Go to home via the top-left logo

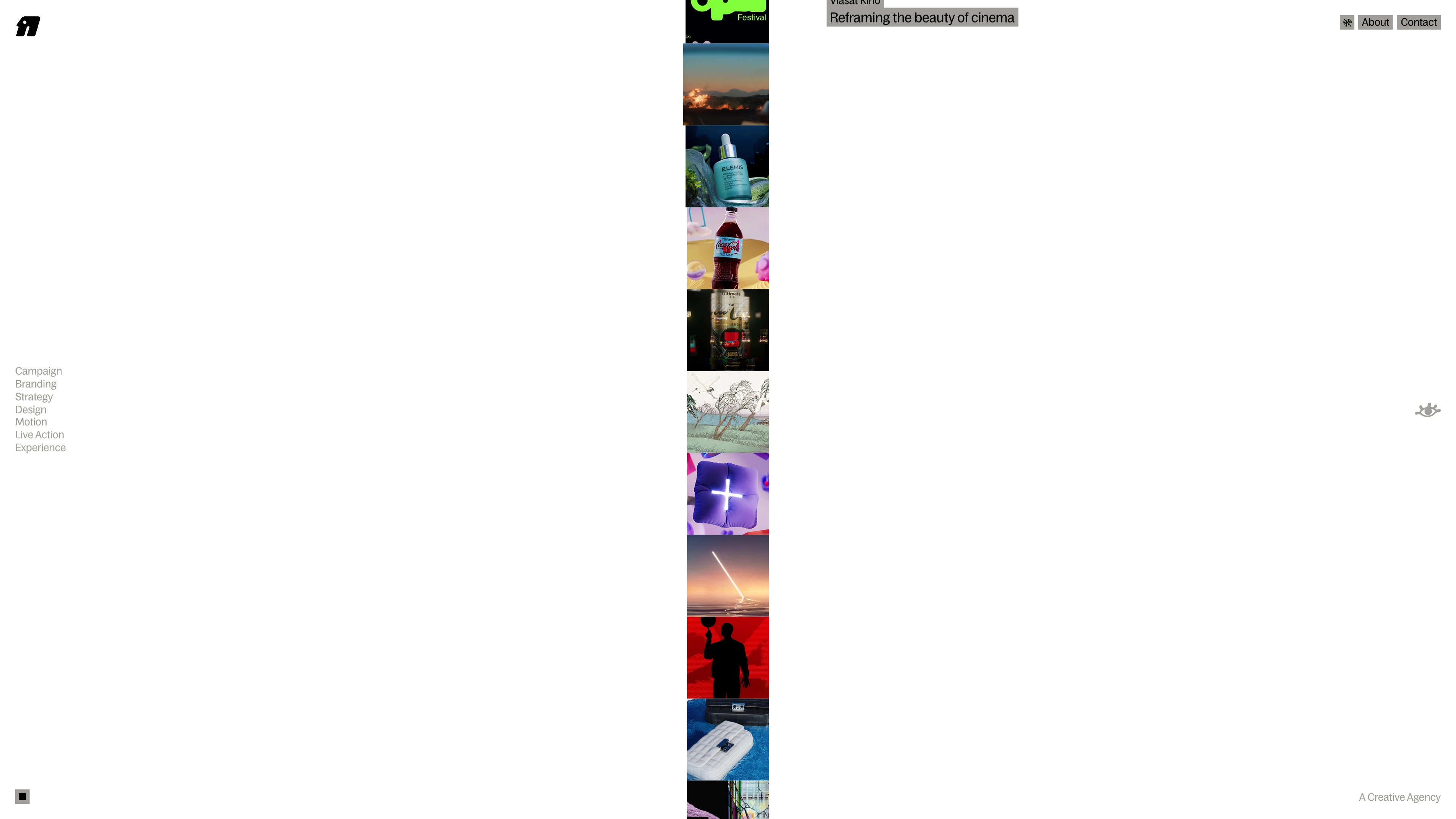click(x=28, y=26)
